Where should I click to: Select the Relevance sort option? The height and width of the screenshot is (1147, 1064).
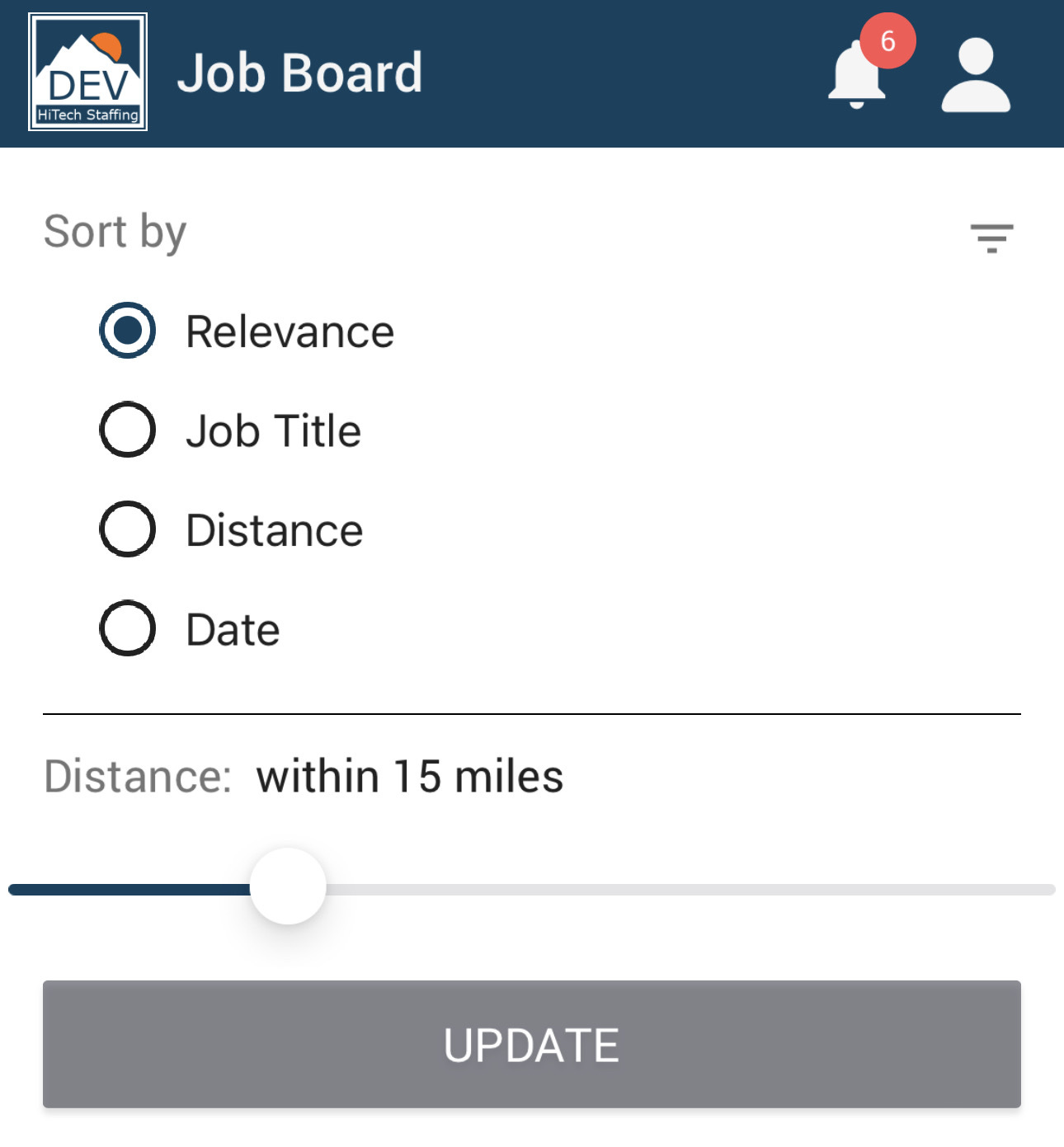[128, 331]
